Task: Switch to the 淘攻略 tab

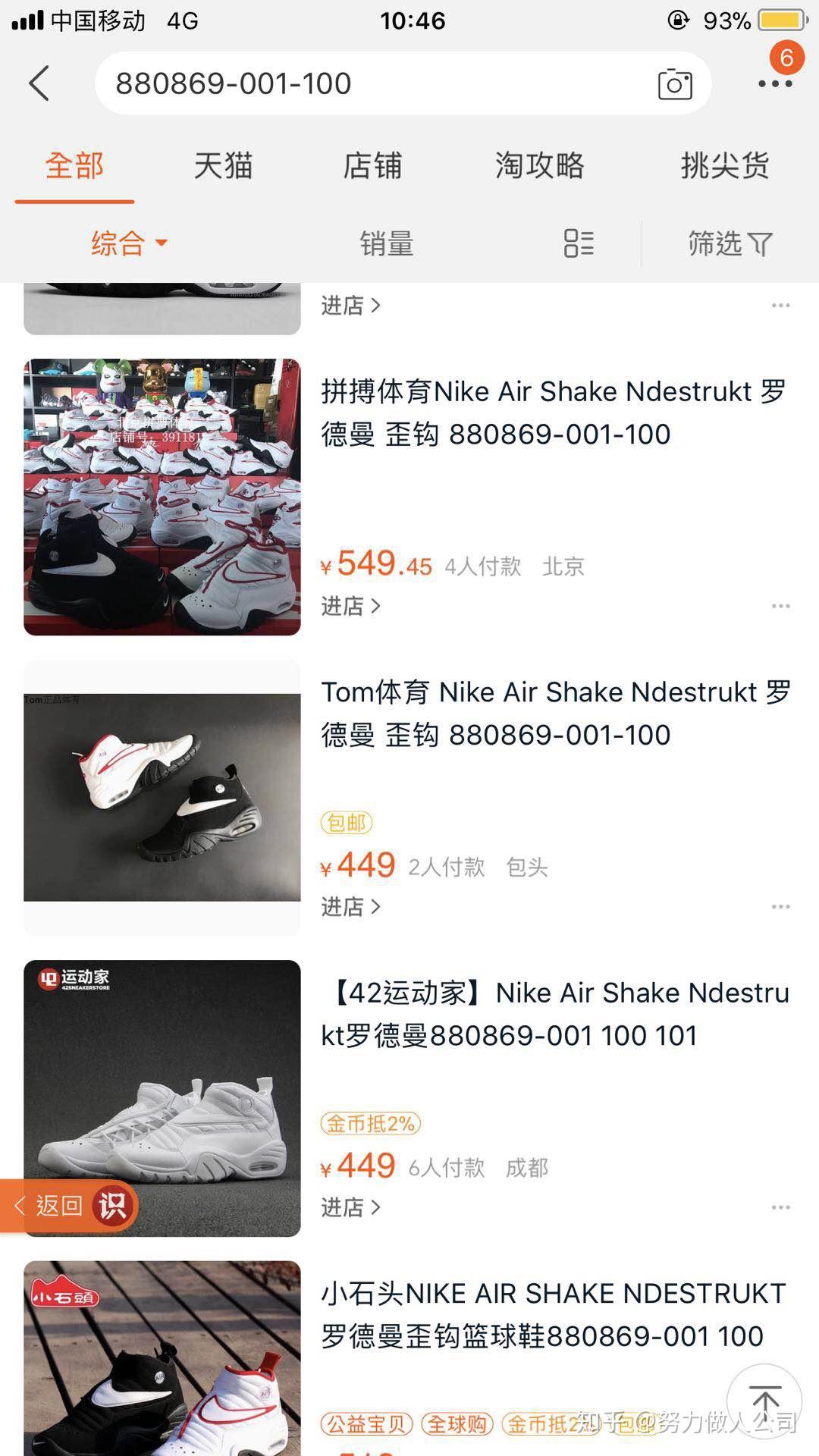Action: coord(539,165)
